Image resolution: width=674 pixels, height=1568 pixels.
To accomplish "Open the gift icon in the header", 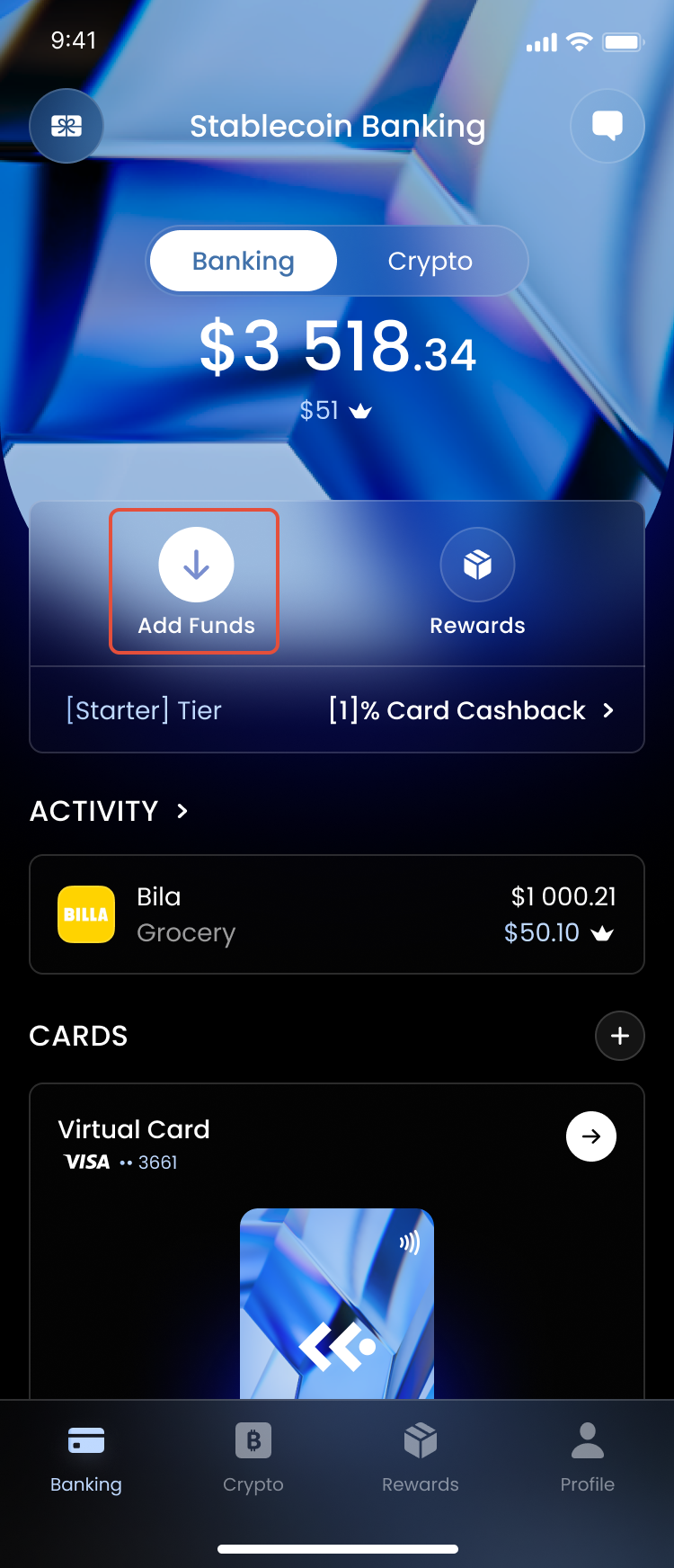I will [67, 126].
